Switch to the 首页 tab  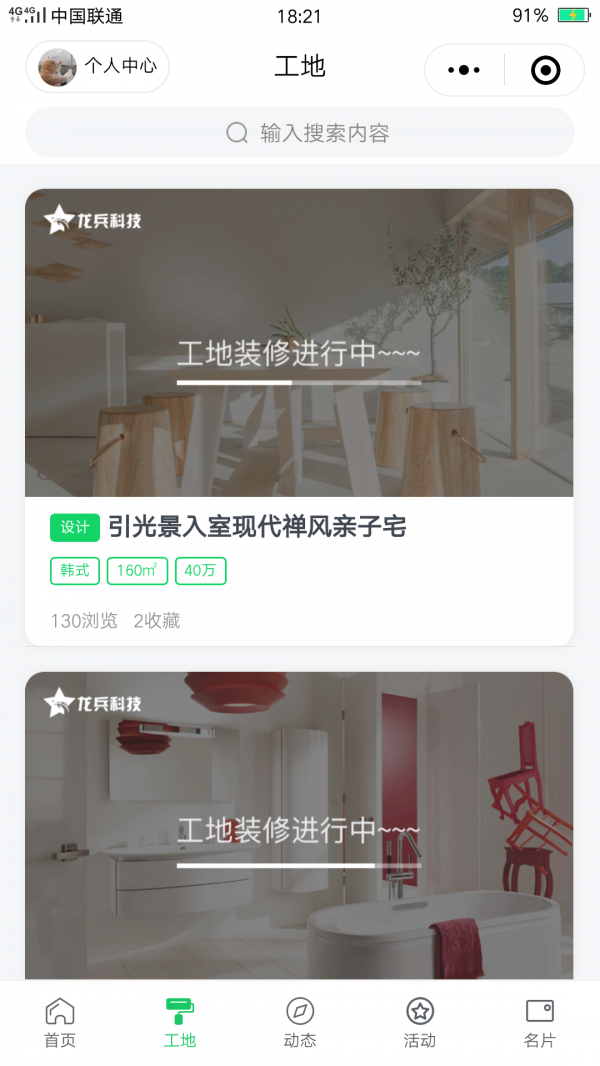pyautogui.click(x=60, y=1022)
